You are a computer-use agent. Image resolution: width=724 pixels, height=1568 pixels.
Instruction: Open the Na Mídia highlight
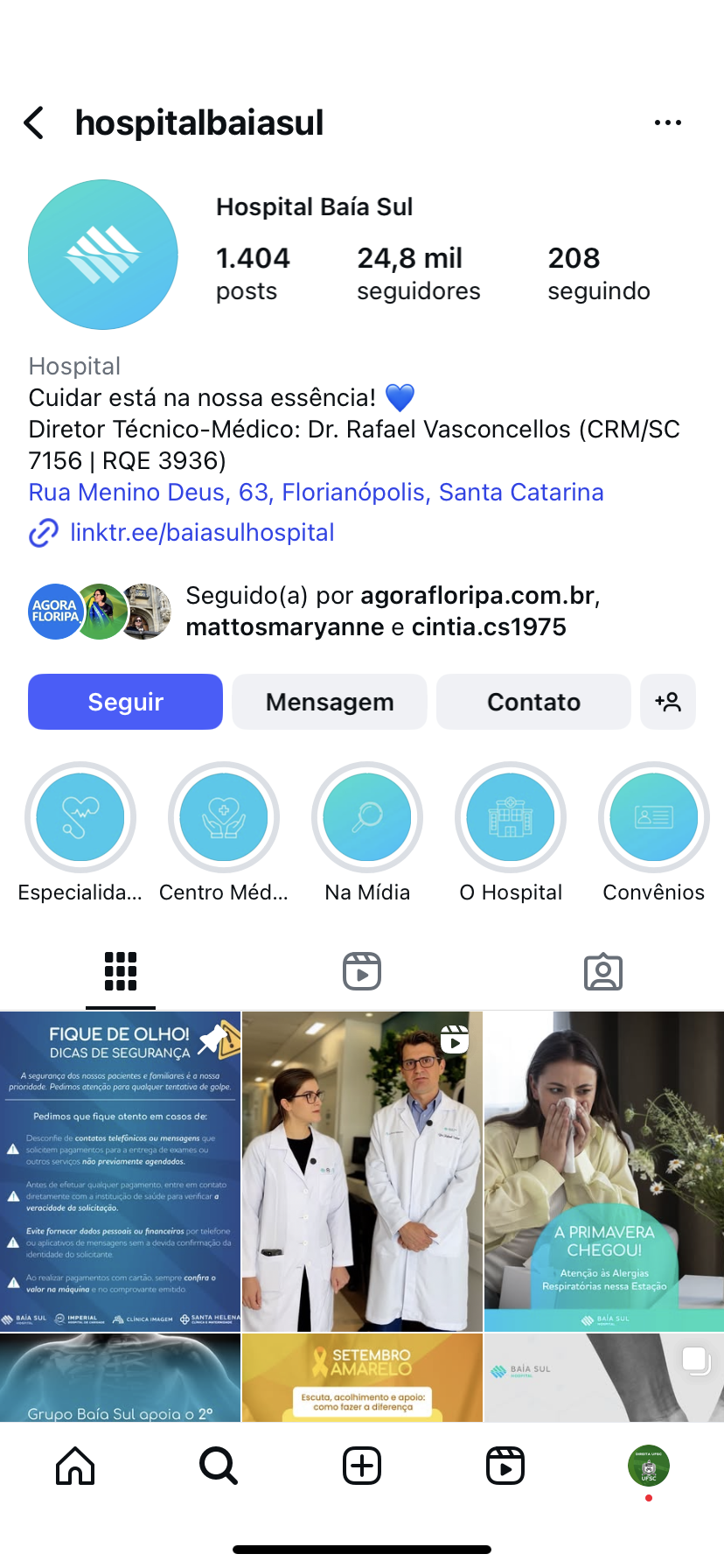coord(367,817)
